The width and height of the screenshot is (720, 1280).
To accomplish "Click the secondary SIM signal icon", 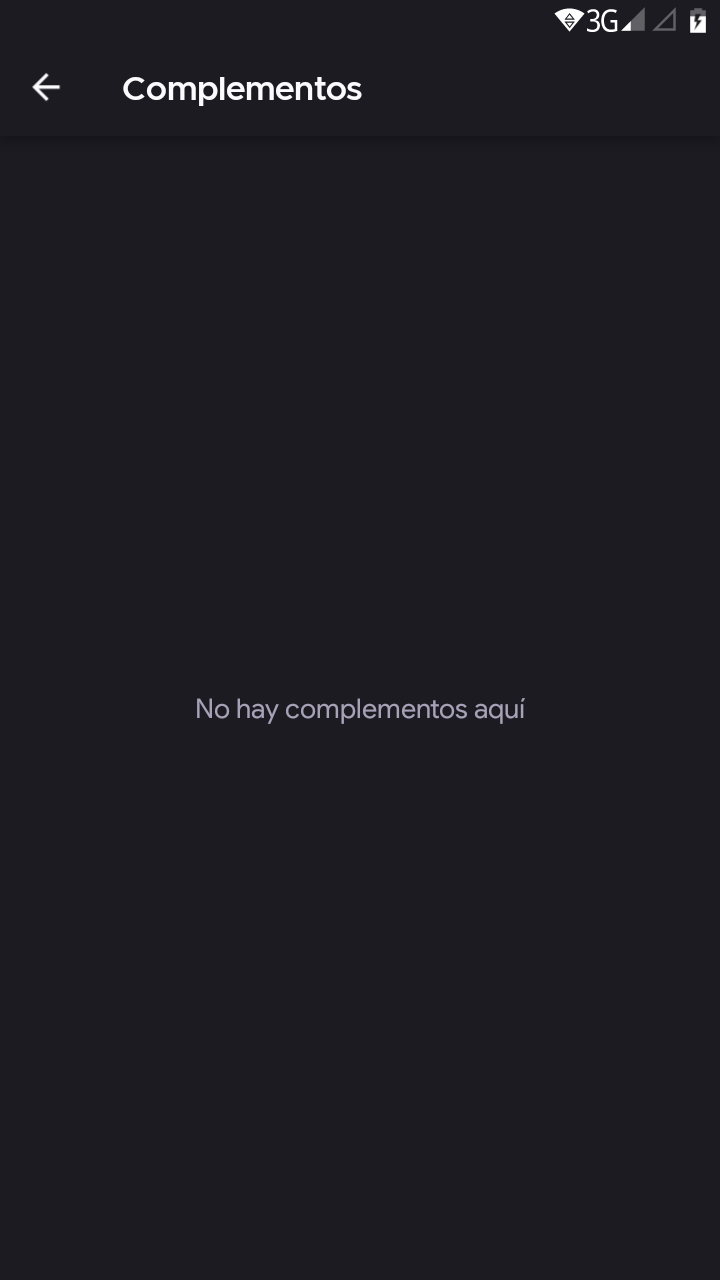I will coord(664,20).
